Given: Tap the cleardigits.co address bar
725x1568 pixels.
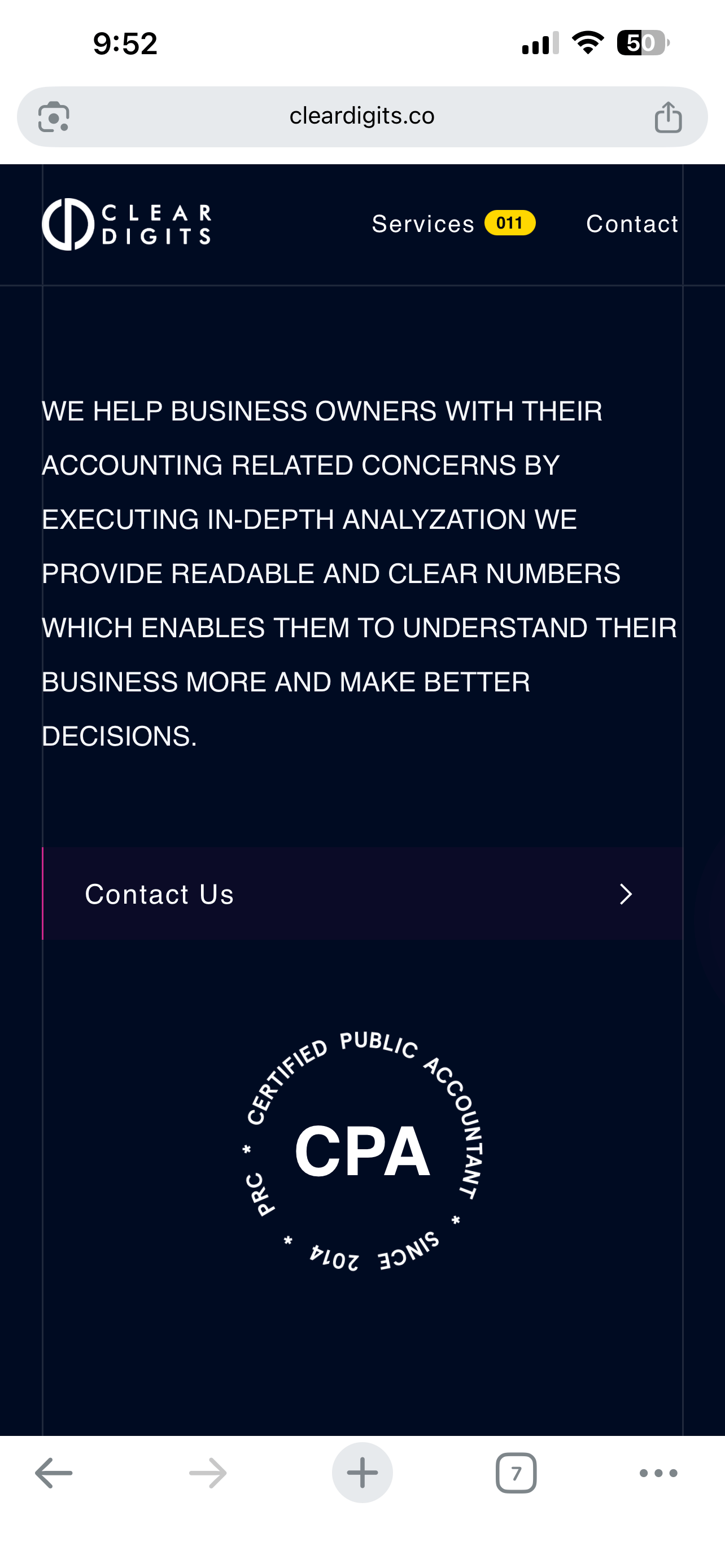Looking at the screenshot, I should click(361, 116).
